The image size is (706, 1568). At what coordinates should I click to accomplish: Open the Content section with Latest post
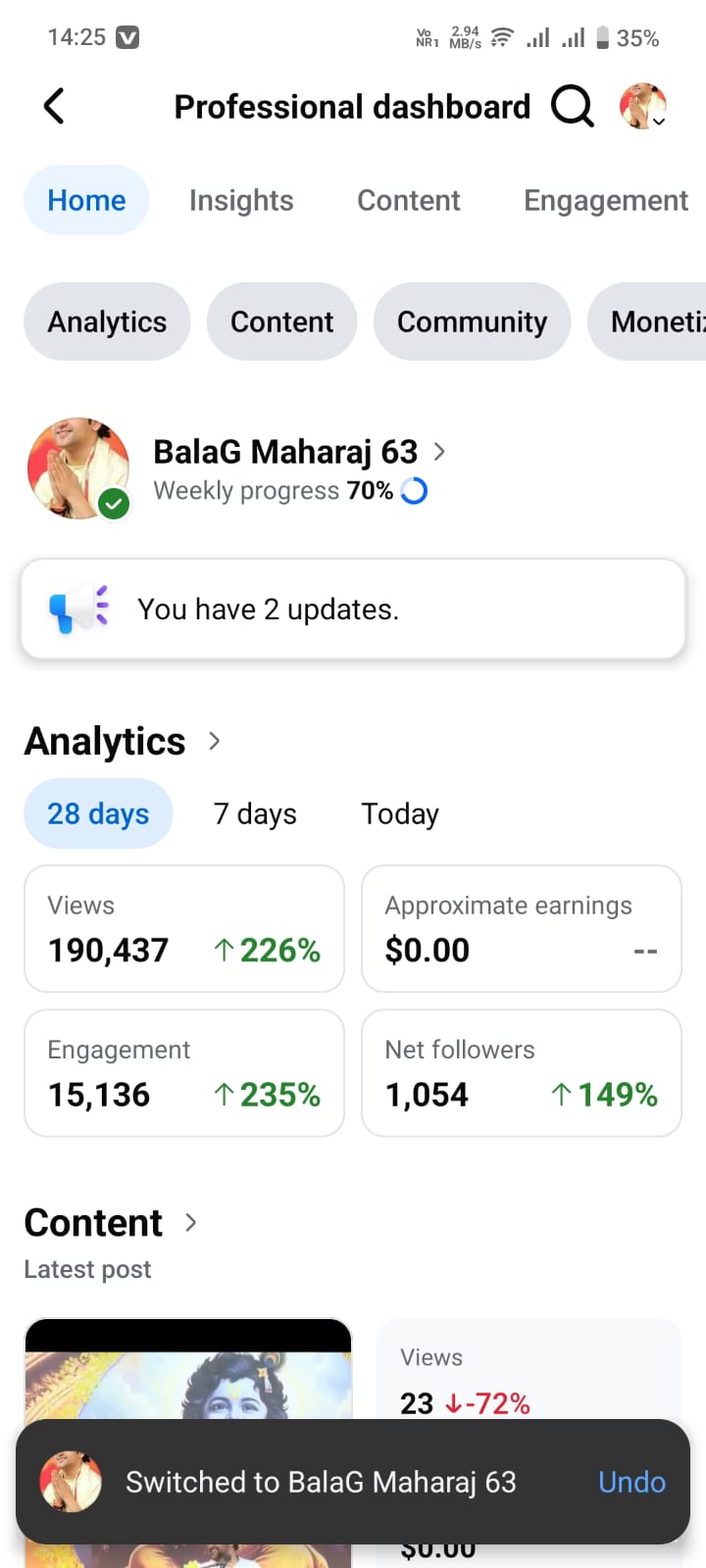110,1223
